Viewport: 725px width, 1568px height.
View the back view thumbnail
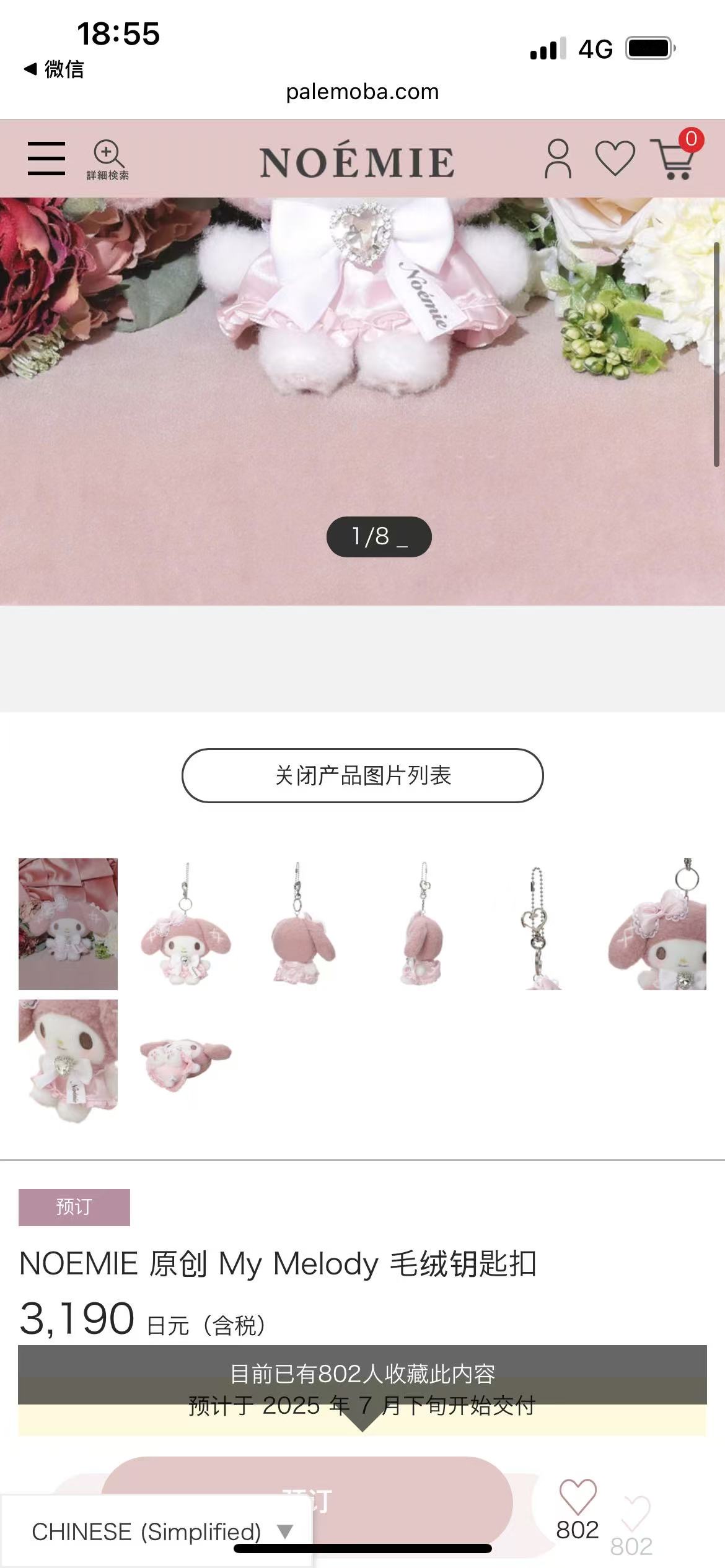pyautogui.click(x=302, y=924)
